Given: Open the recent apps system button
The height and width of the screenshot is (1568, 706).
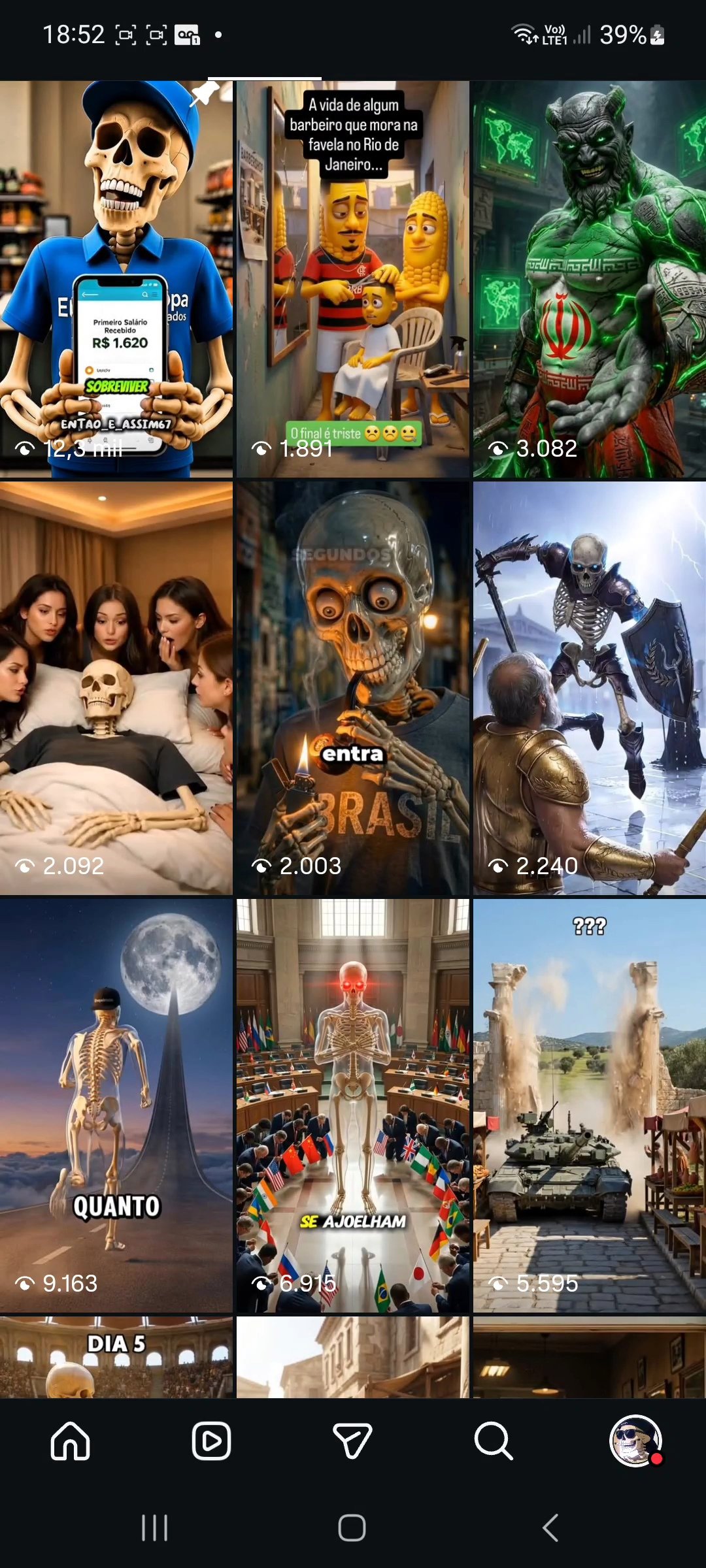Looking at the screenshot, I should [155, 1527].
